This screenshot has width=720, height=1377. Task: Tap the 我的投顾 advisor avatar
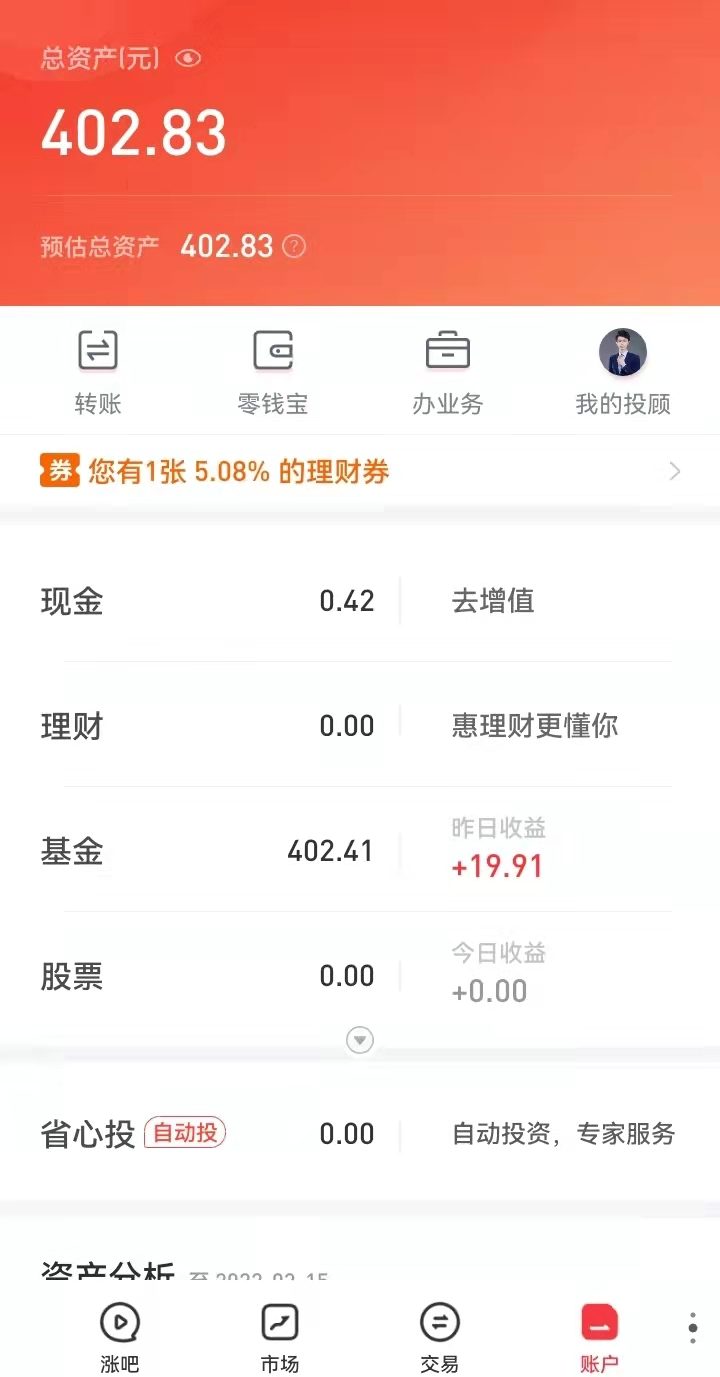pyautogui.click(x=622, y=351)
